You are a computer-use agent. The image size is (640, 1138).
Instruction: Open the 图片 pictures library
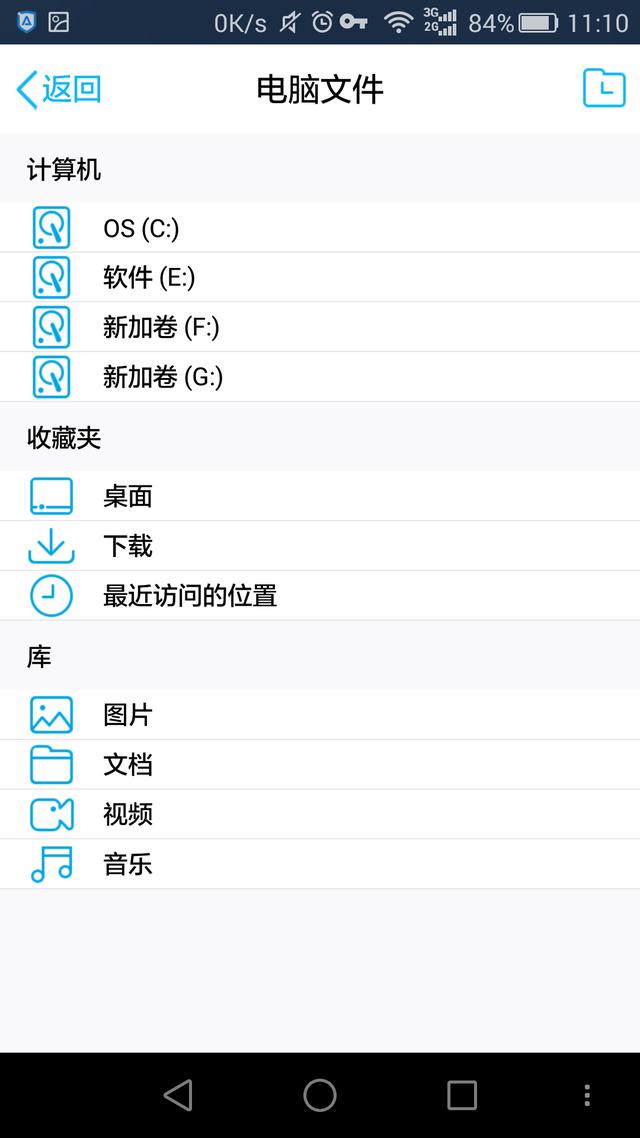pos(320,715)
